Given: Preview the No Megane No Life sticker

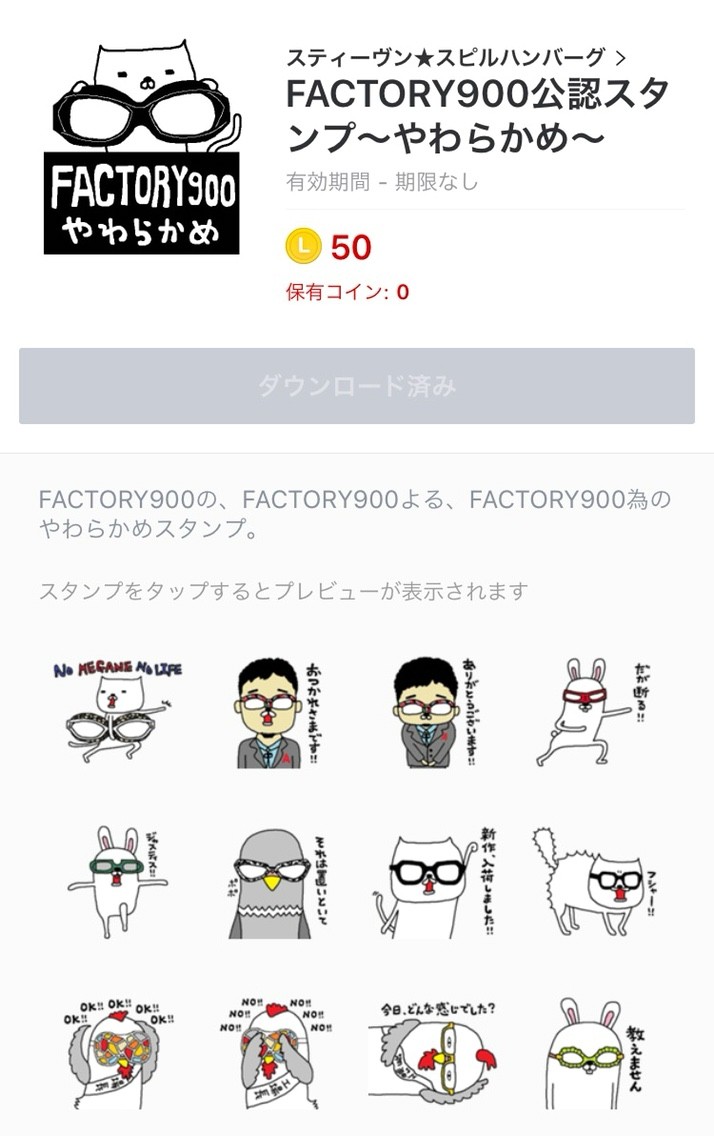Looking at the screenshot, I should [x=119, y=712].
